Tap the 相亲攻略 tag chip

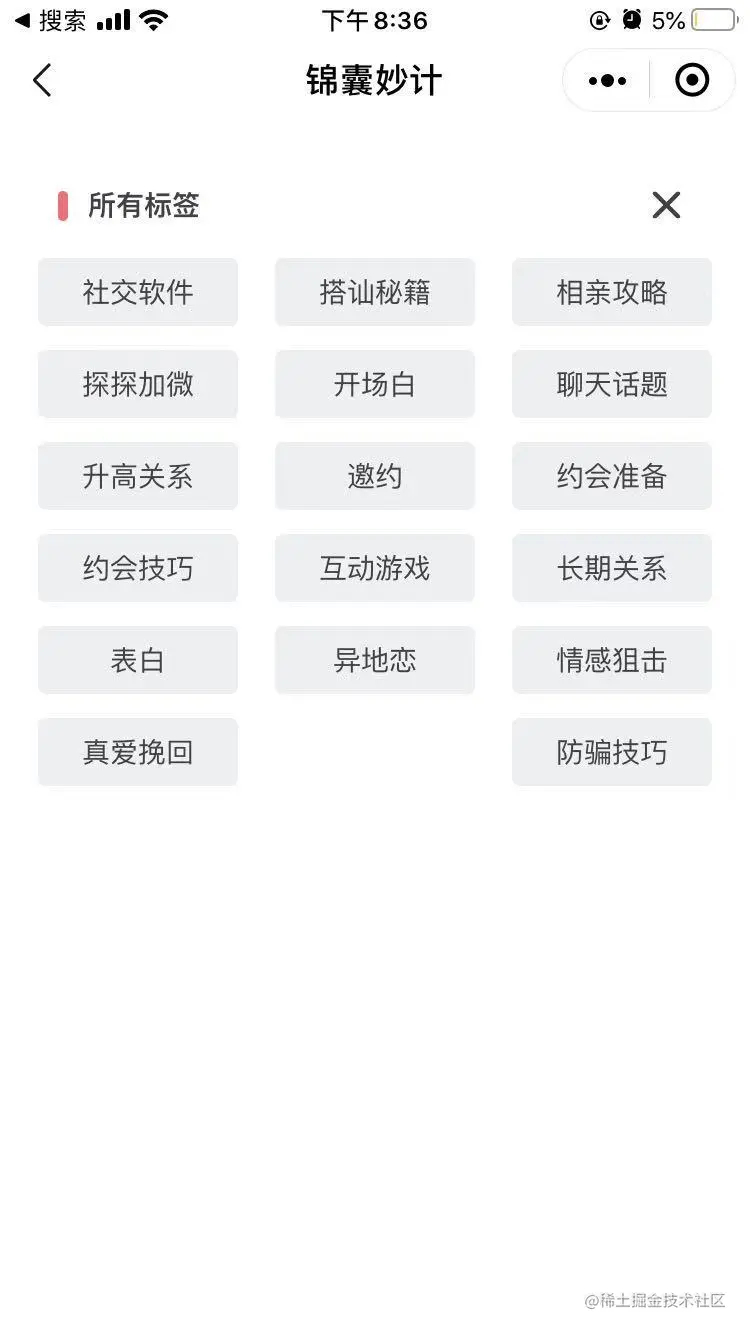tap(612, 292)
